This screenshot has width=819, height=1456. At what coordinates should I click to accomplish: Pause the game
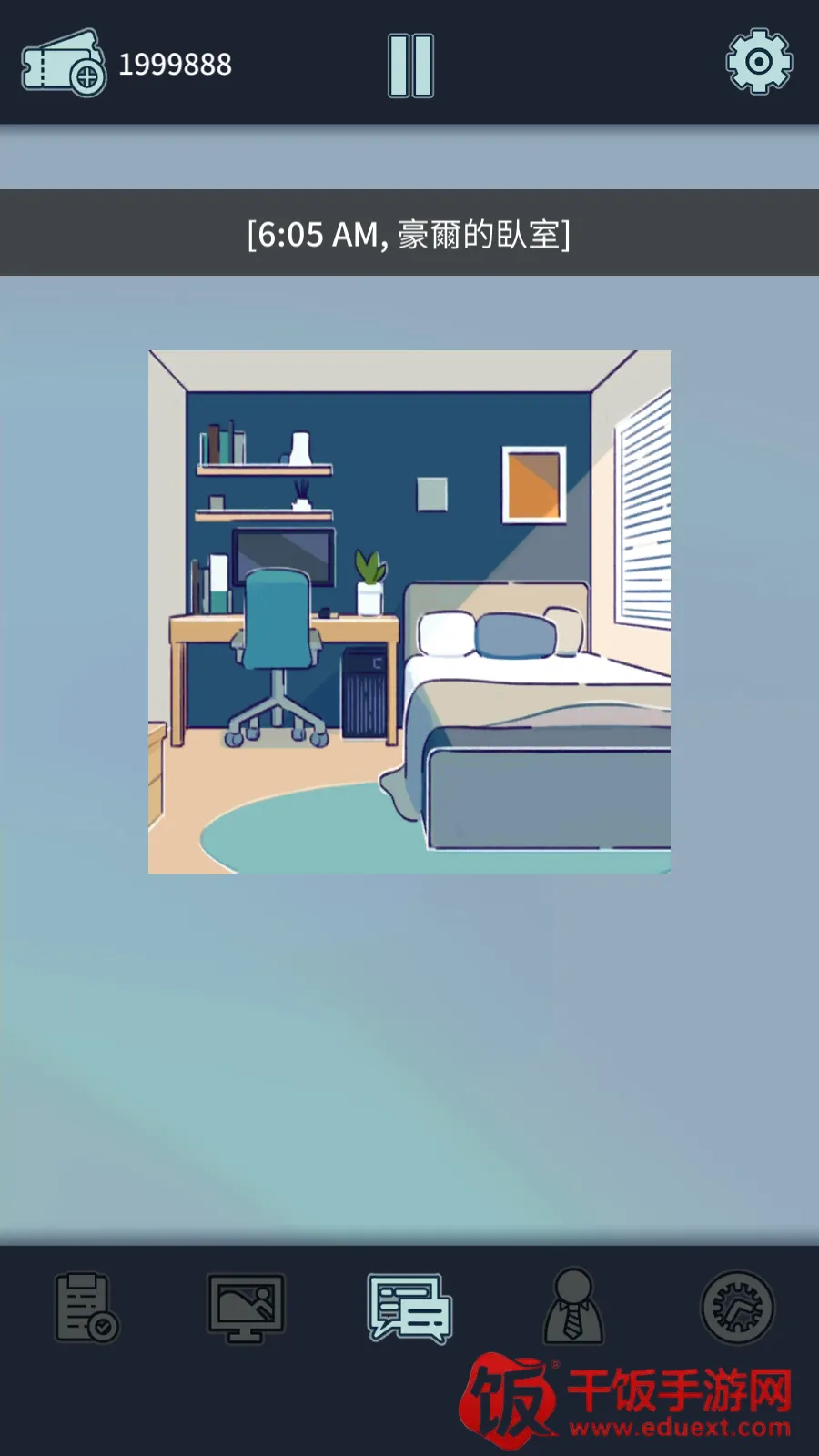[410, 66]
